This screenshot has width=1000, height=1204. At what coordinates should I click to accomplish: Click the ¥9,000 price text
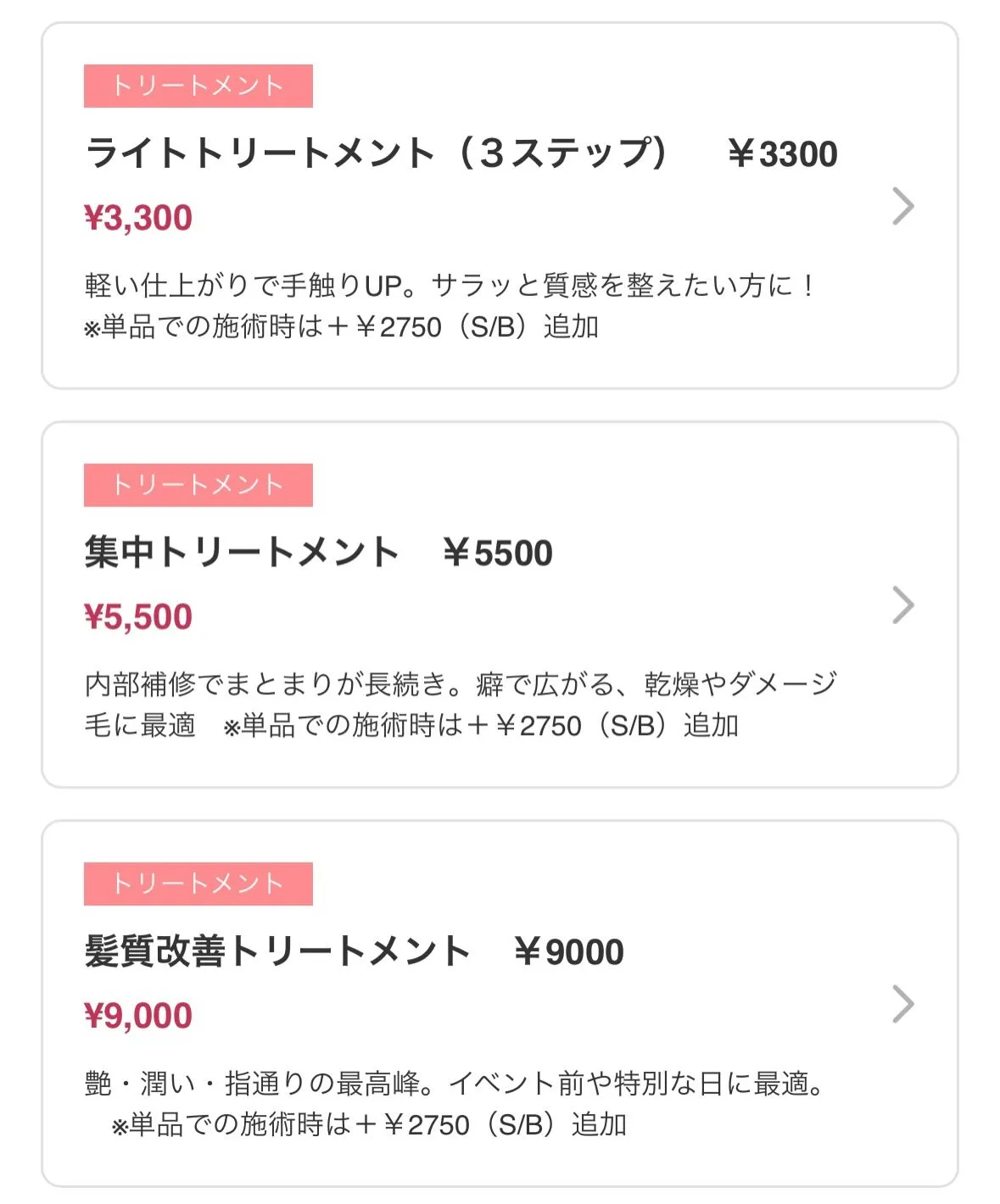click(x=140, y=1014)
